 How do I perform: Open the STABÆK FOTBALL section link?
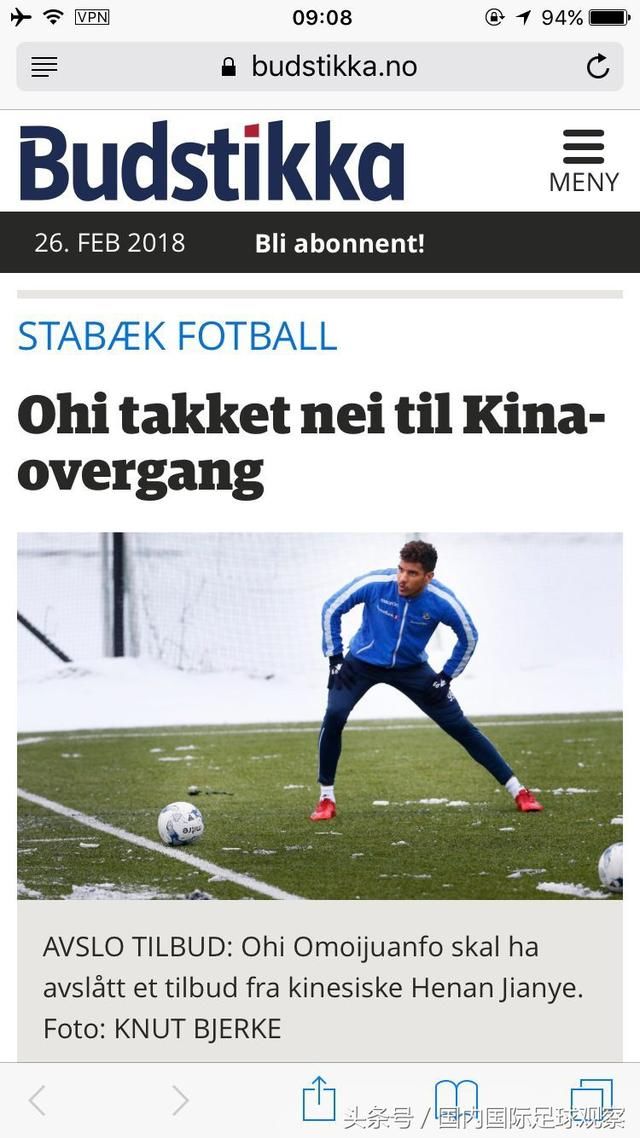pos(178,336)
